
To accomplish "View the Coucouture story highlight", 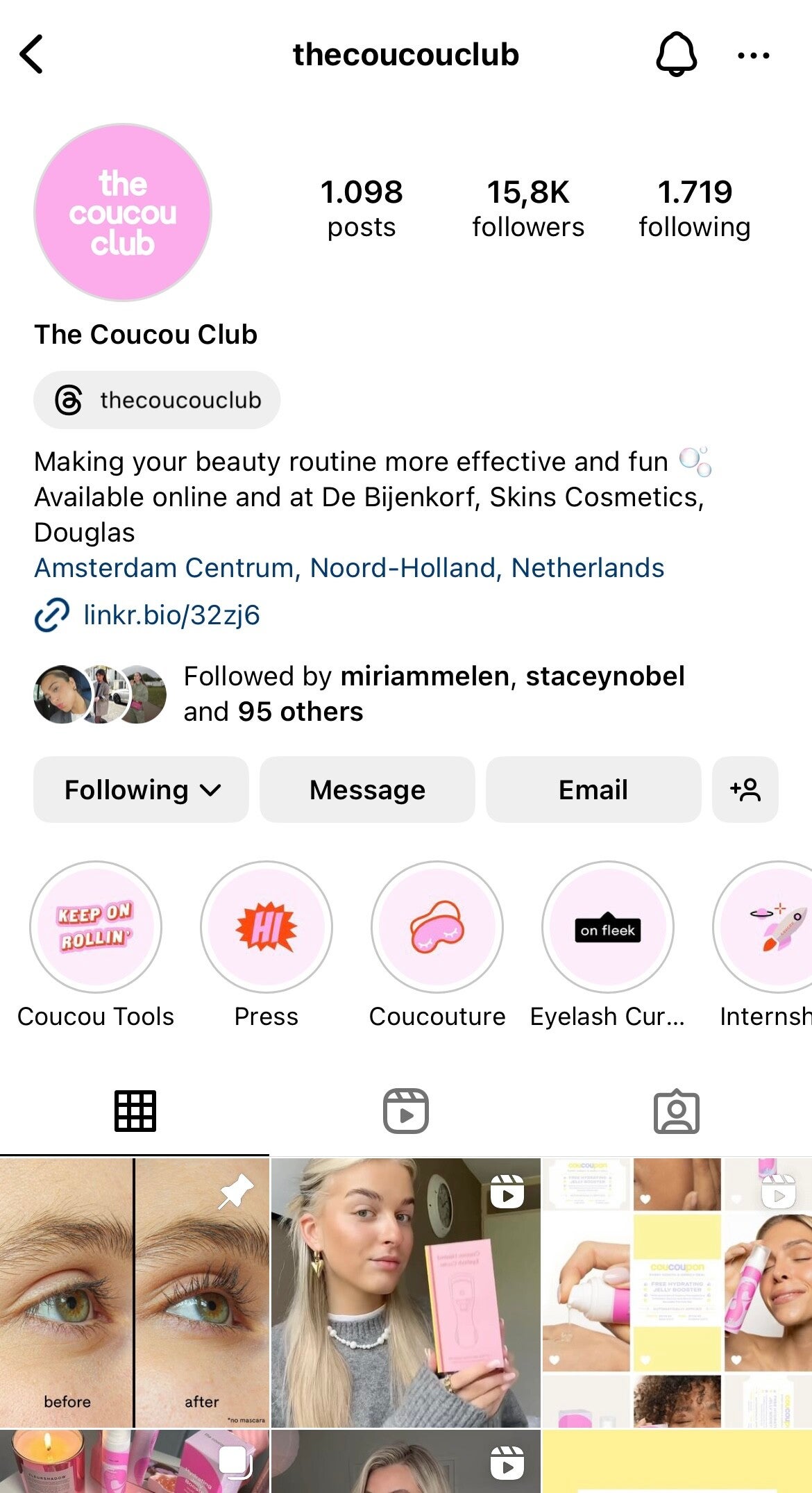I will 437,927.
